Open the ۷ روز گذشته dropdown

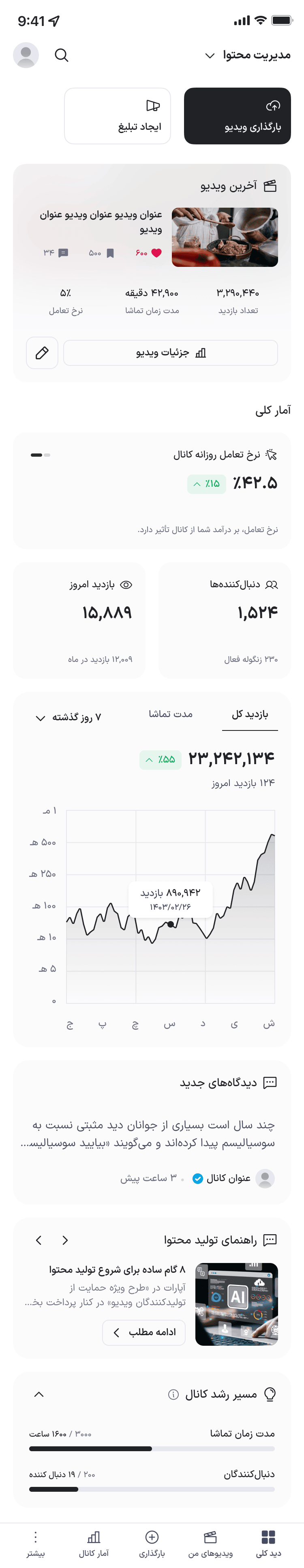pyautogui.click(x=68, y=717)
